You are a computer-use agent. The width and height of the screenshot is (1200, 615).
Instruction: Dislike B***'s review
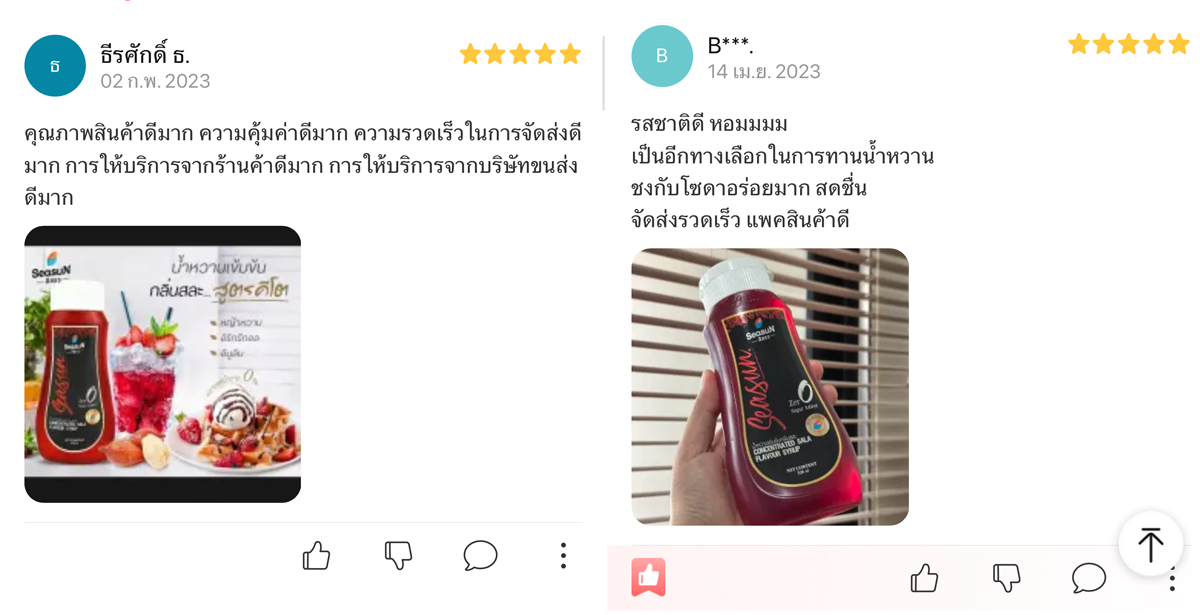pyautogui.click(x=1006, y=577)
